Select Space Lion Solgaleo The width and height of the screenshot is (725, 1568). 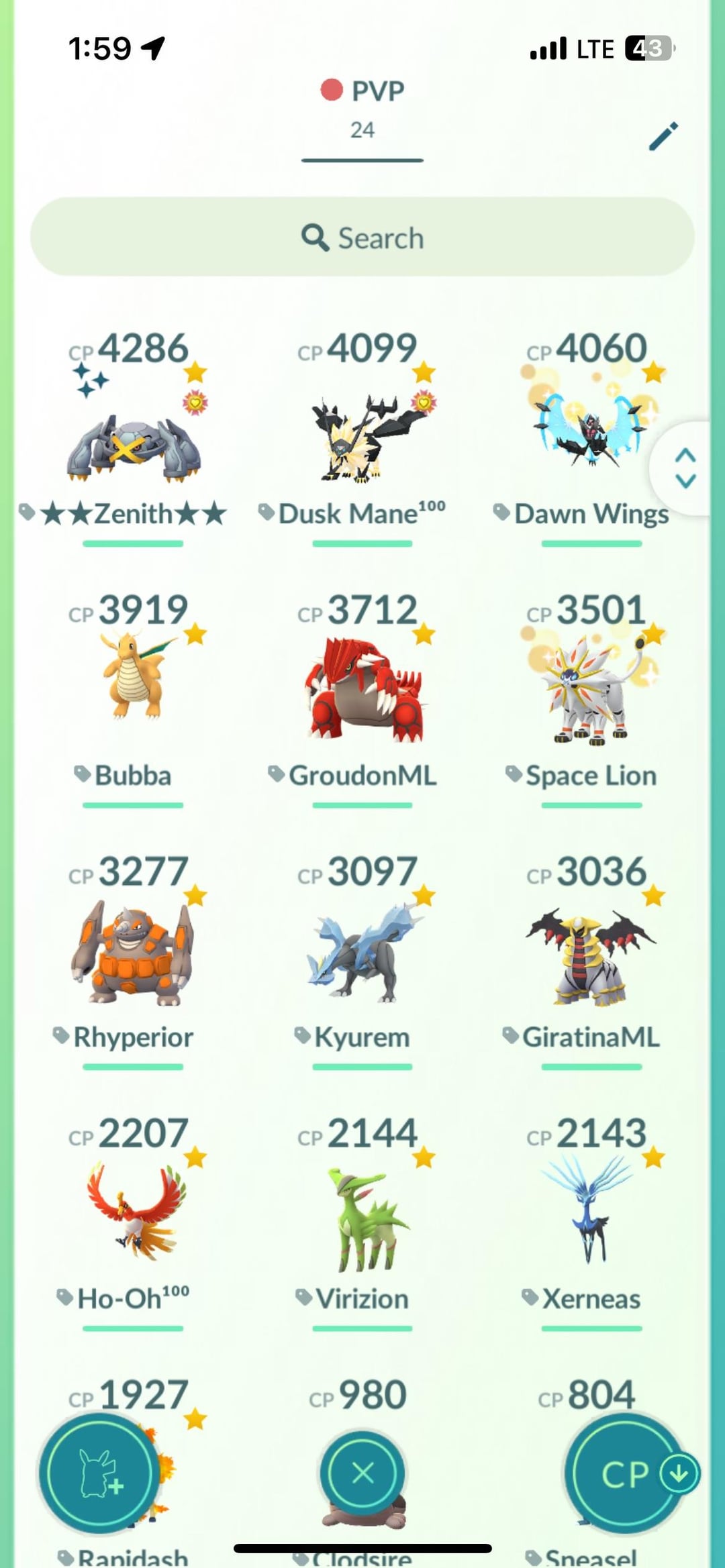click(x=591, y=691)
